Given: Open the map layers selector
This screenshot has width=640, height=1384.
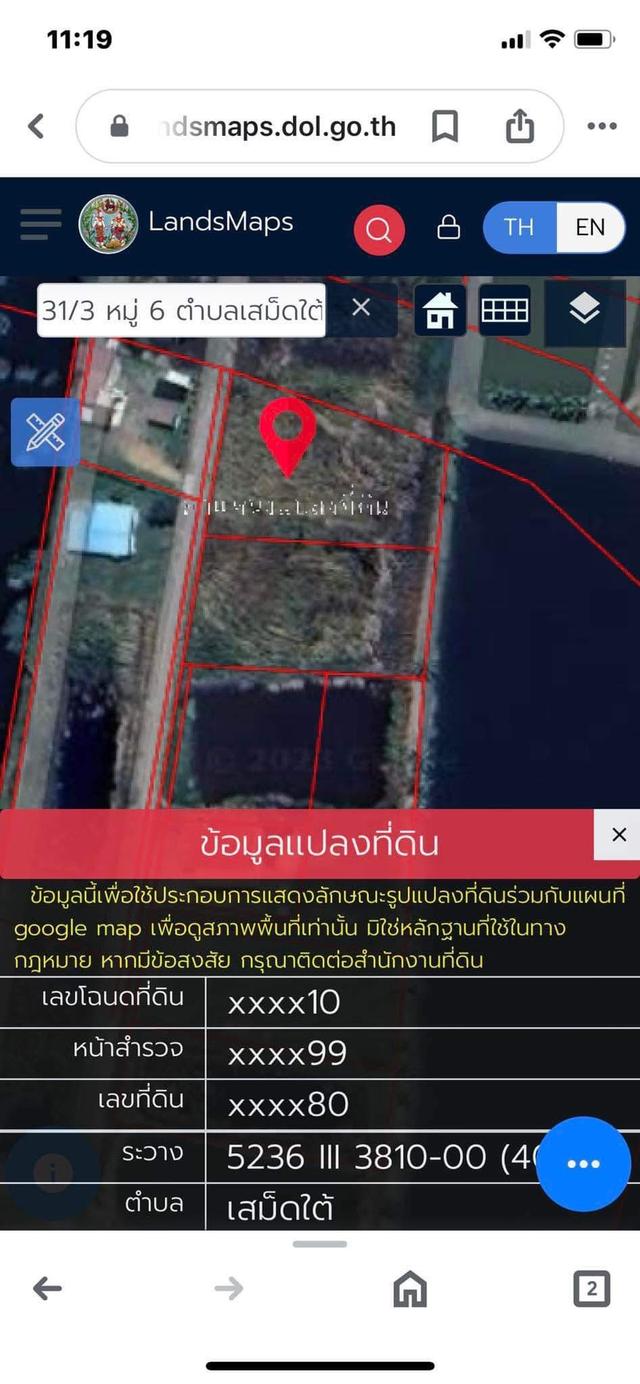Looking at the screenshot, I should pyautogui.click(x=584, y=311).
